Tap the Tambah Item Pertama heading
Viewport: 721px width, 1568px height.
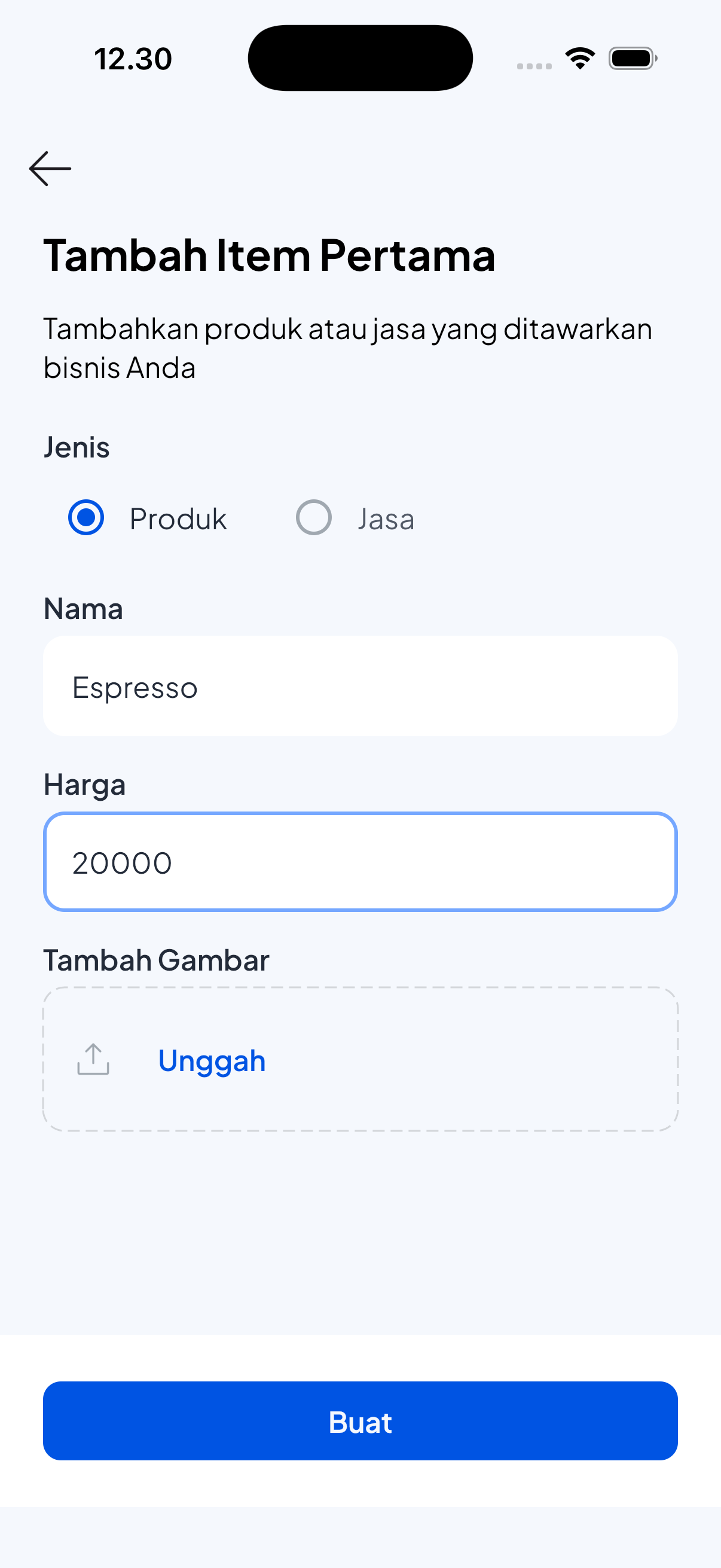pos(270,256)
